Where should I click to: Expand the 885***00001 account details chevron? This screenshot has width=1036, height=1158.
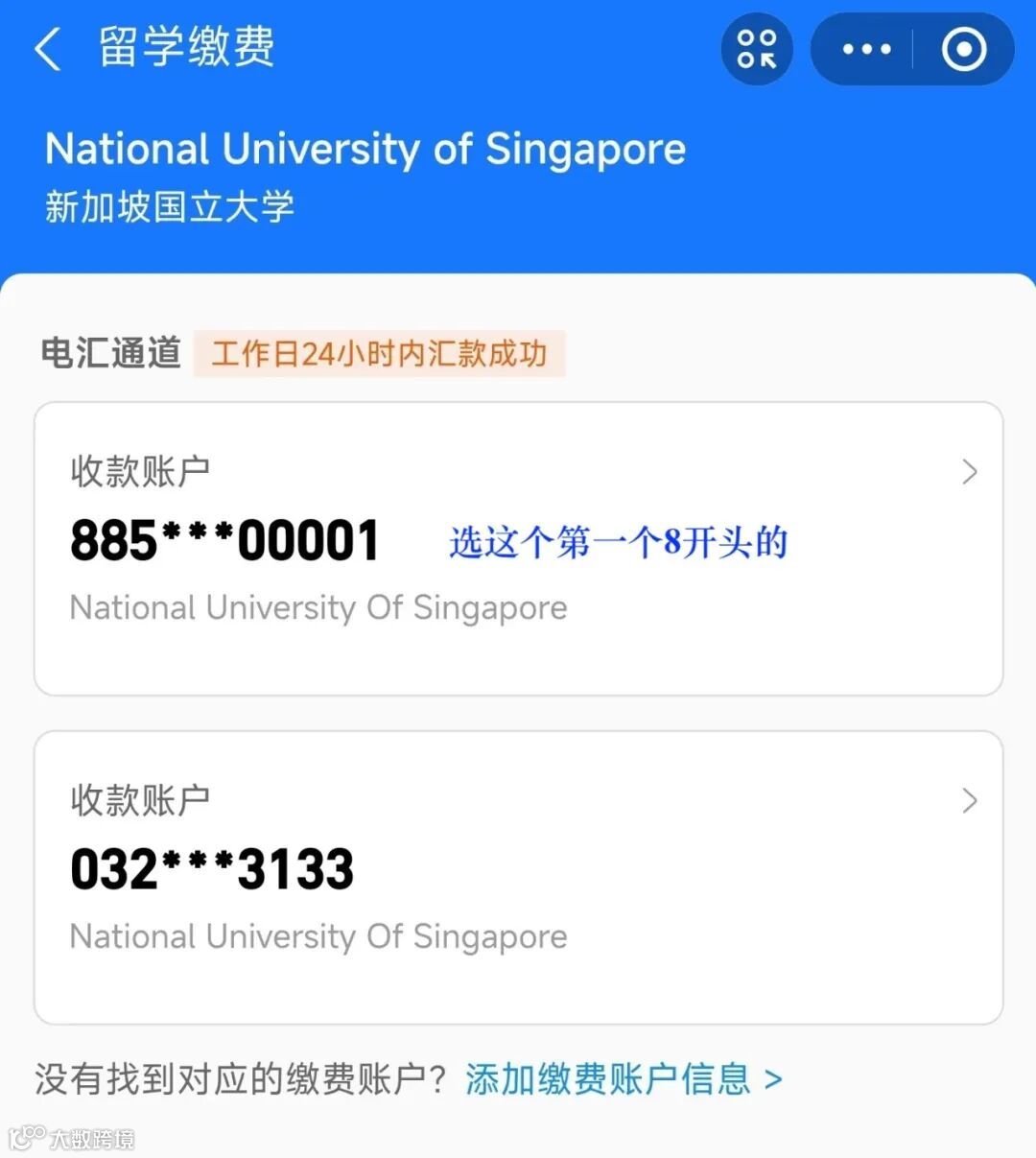[969, 472]
